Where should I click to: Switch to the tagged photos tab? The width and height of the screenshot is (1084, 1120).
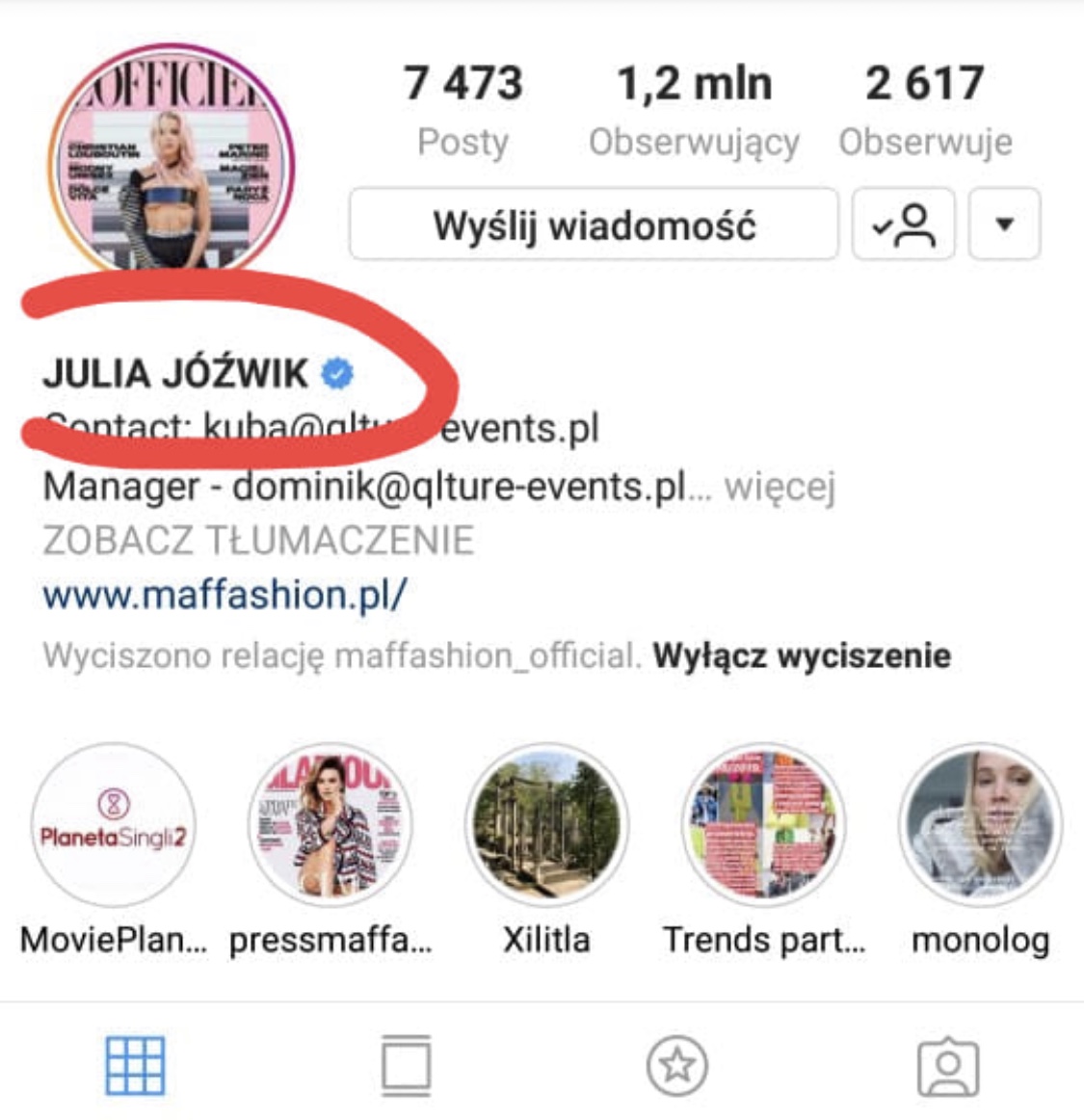pos(947,1067)
